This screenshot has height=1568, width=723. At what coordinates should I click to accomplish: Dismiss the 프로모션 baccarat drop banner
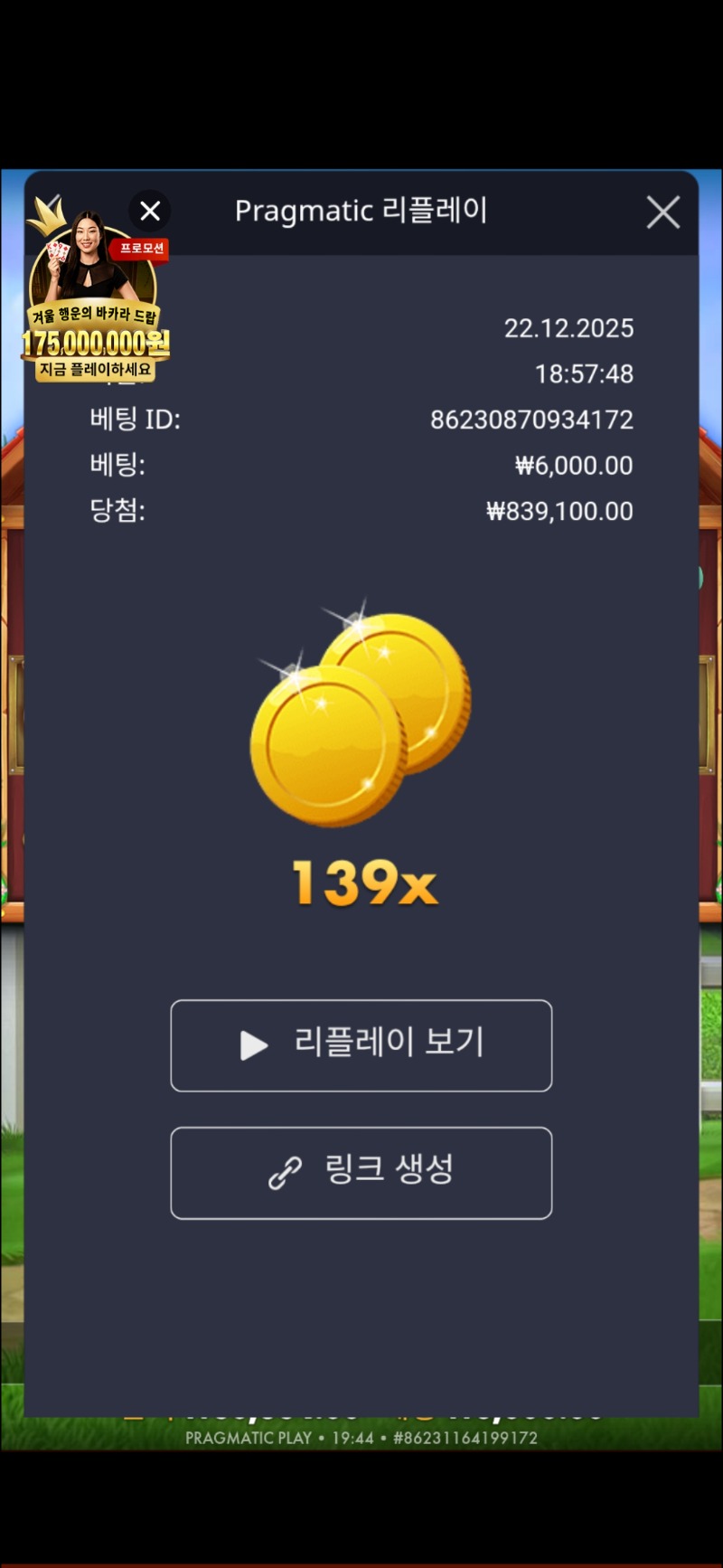[150, 211]
